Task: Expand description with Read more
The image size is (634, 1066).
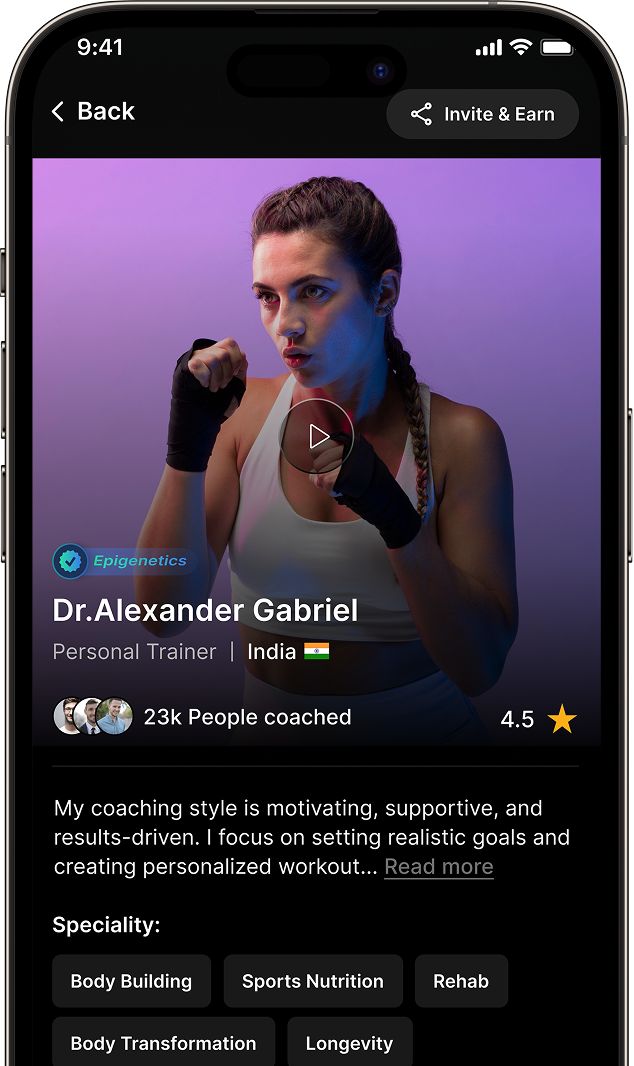Action: tap(438, 867)
